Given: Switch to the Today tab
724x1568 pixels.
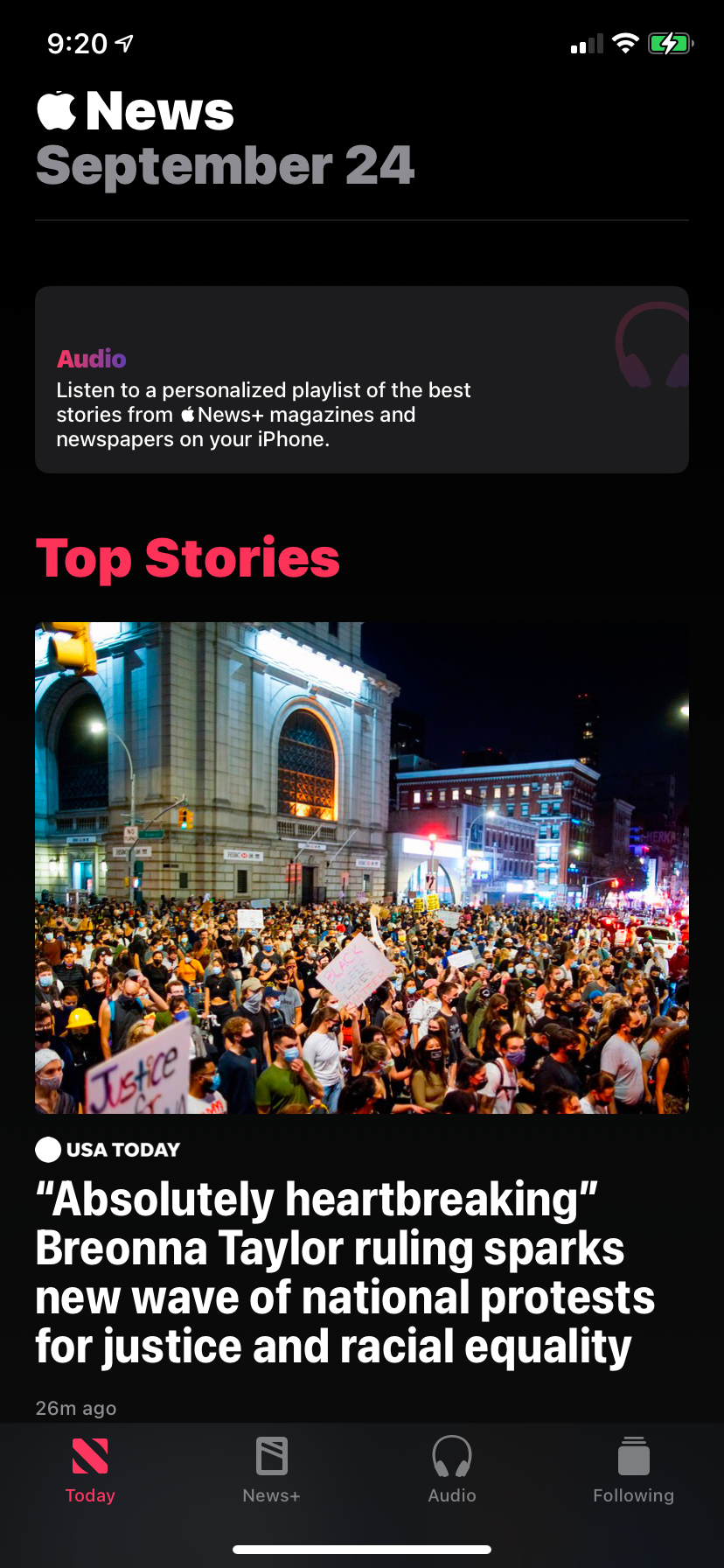Looking at the screenshot, I should pos(90,1472).
